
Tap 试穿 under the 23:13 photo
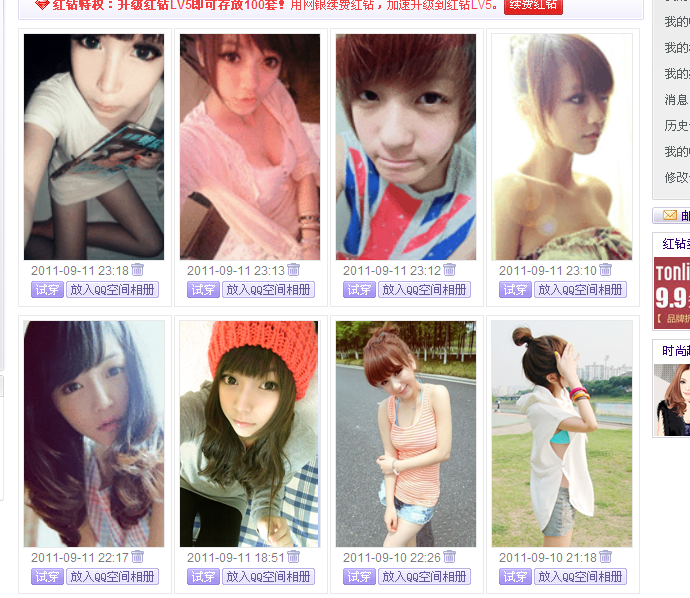[x=203, y=290]
